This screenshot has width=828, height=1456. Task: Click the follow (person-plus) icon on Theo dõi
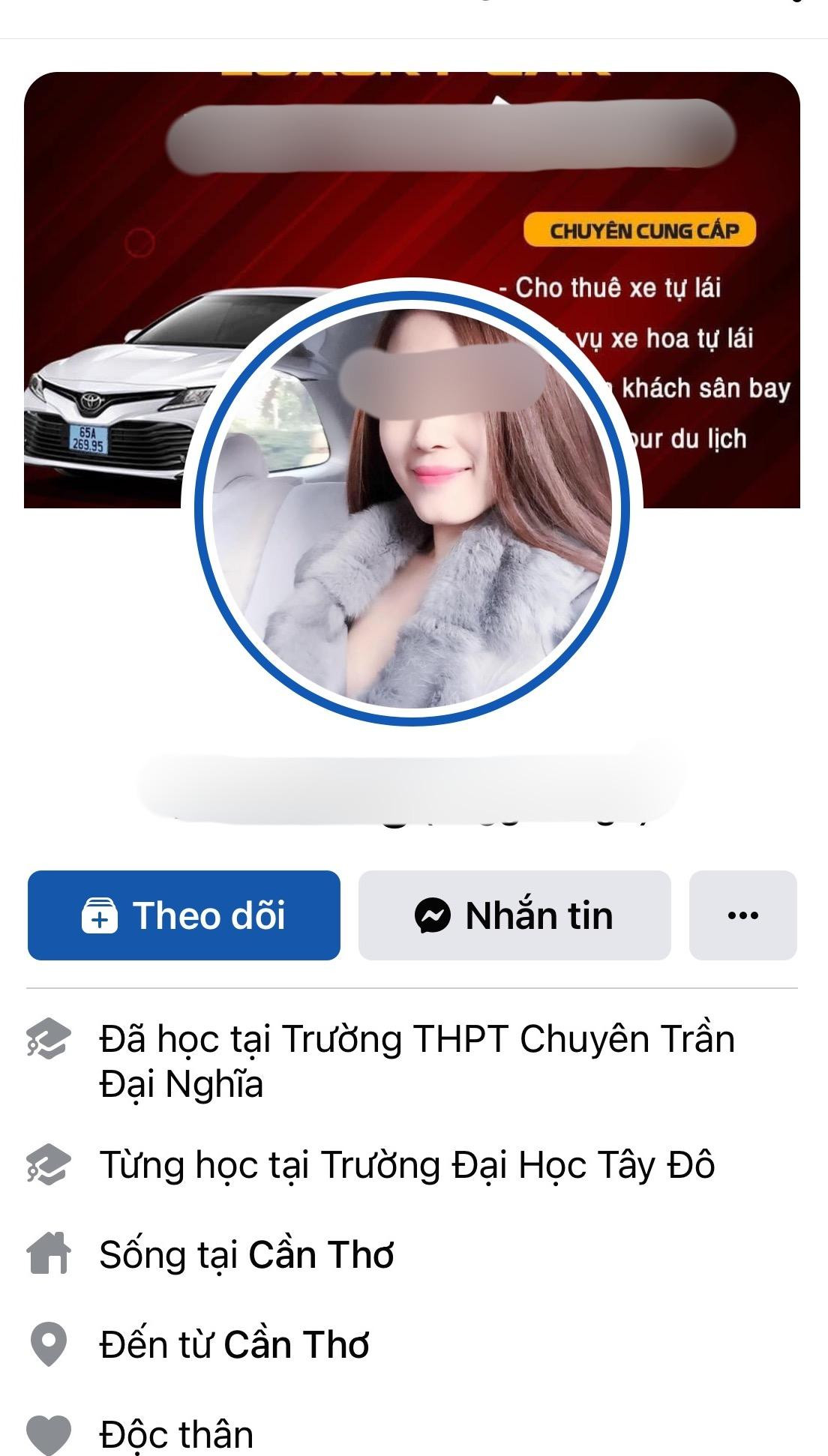point(101,914)
